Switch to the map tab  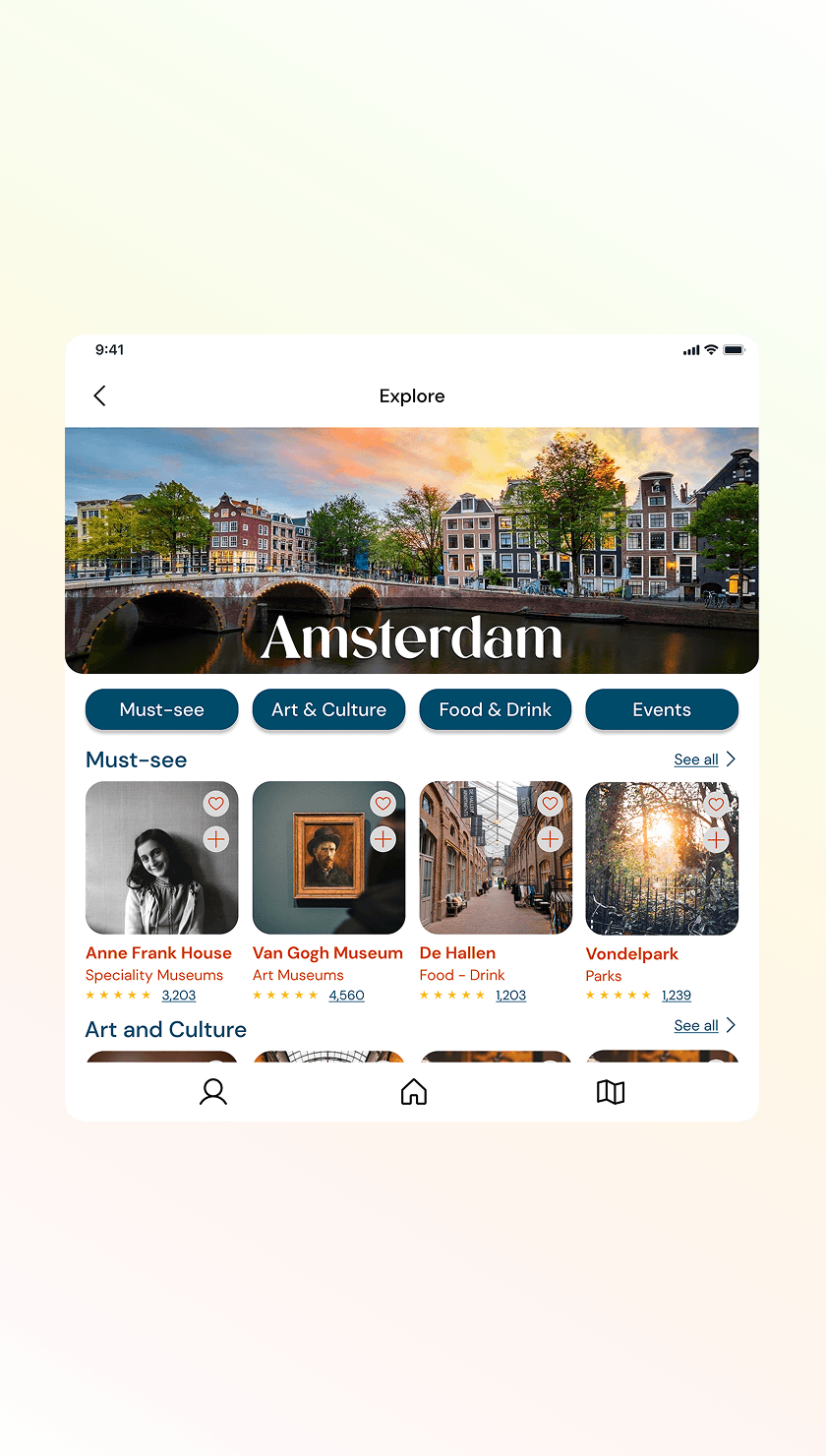(611, 1092)
